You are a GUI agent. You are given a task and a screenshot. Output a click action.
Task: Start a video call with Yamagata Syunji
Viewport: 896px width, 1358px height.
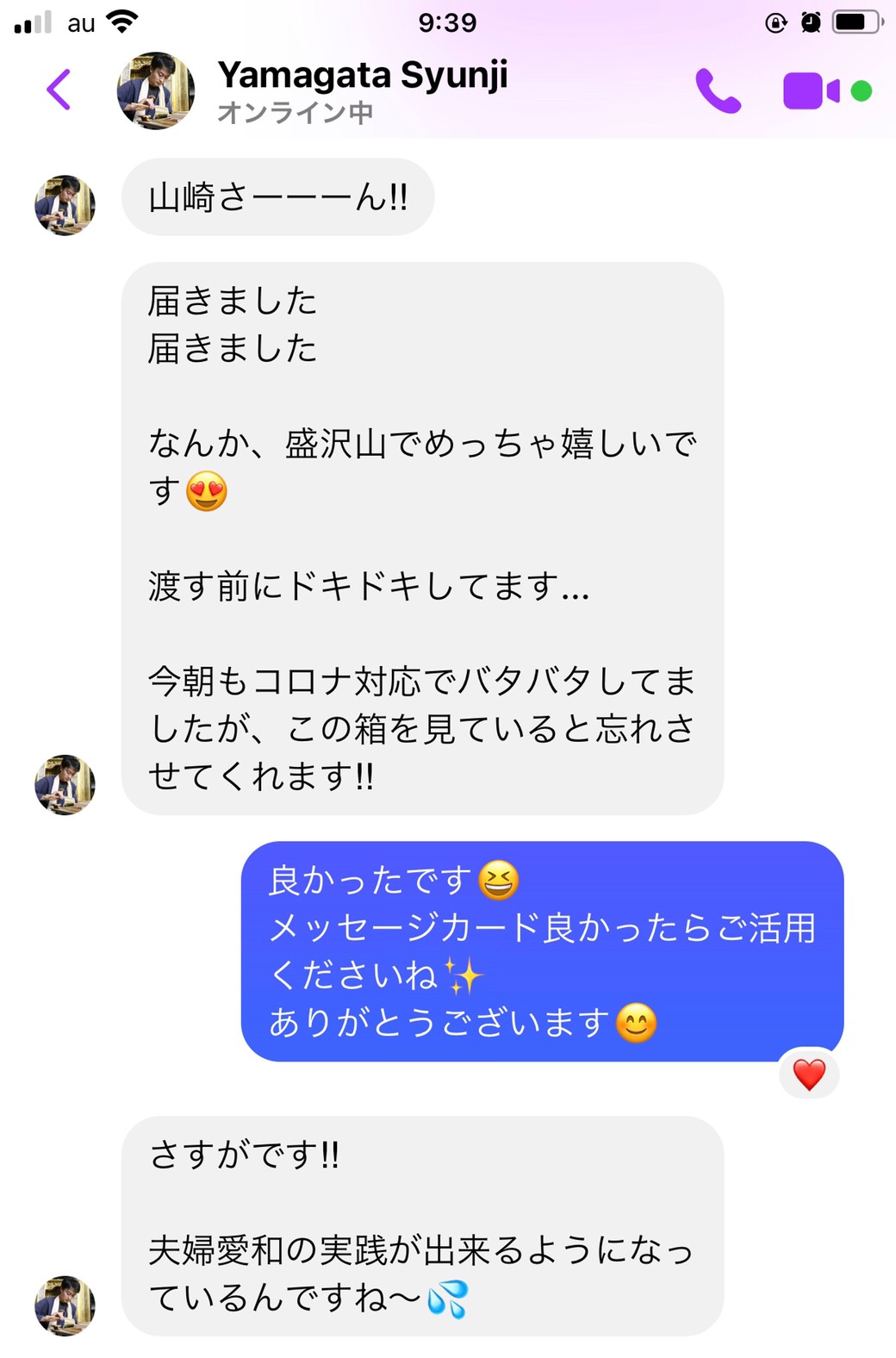click(810, 91)
